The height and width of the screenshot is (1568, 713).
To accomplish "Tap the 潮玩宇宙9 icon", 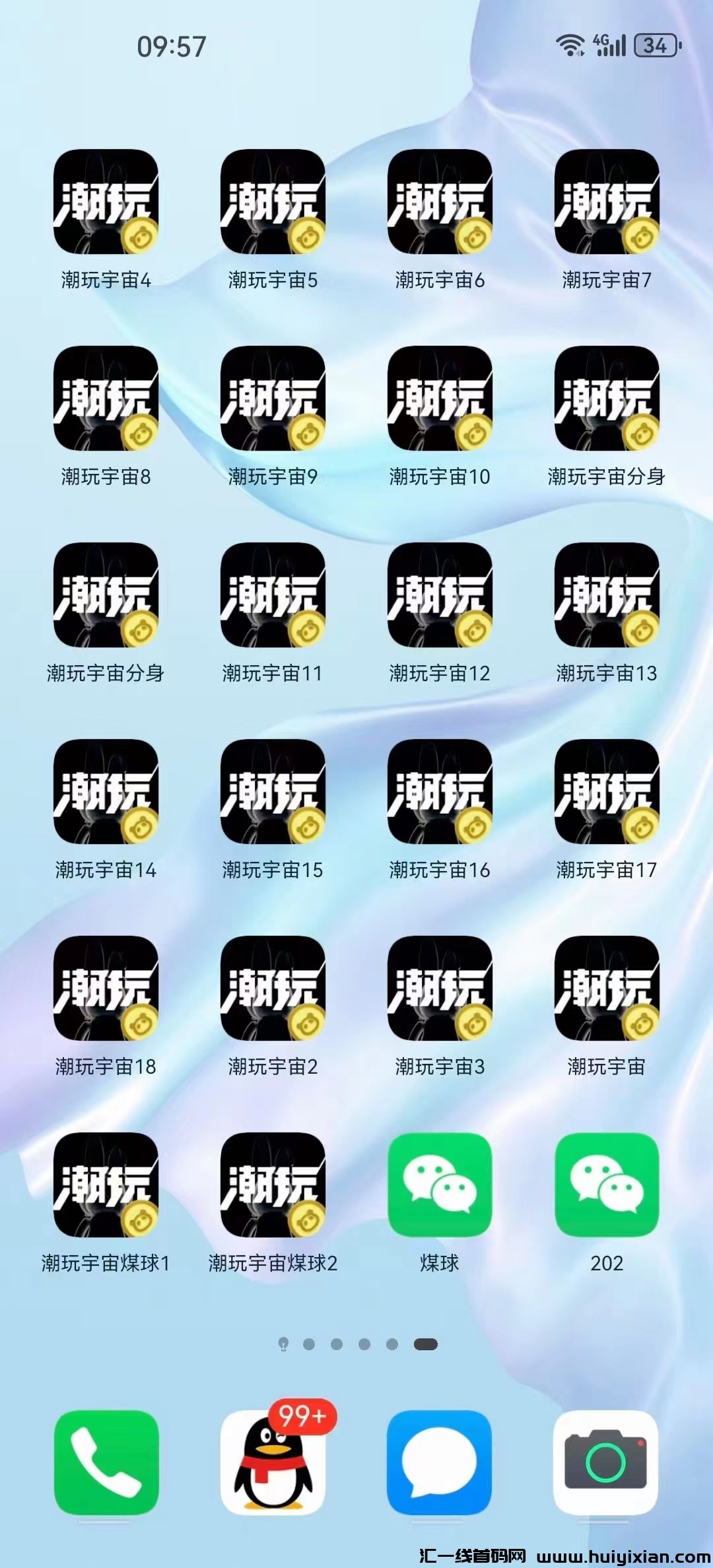I will [273, 399].
